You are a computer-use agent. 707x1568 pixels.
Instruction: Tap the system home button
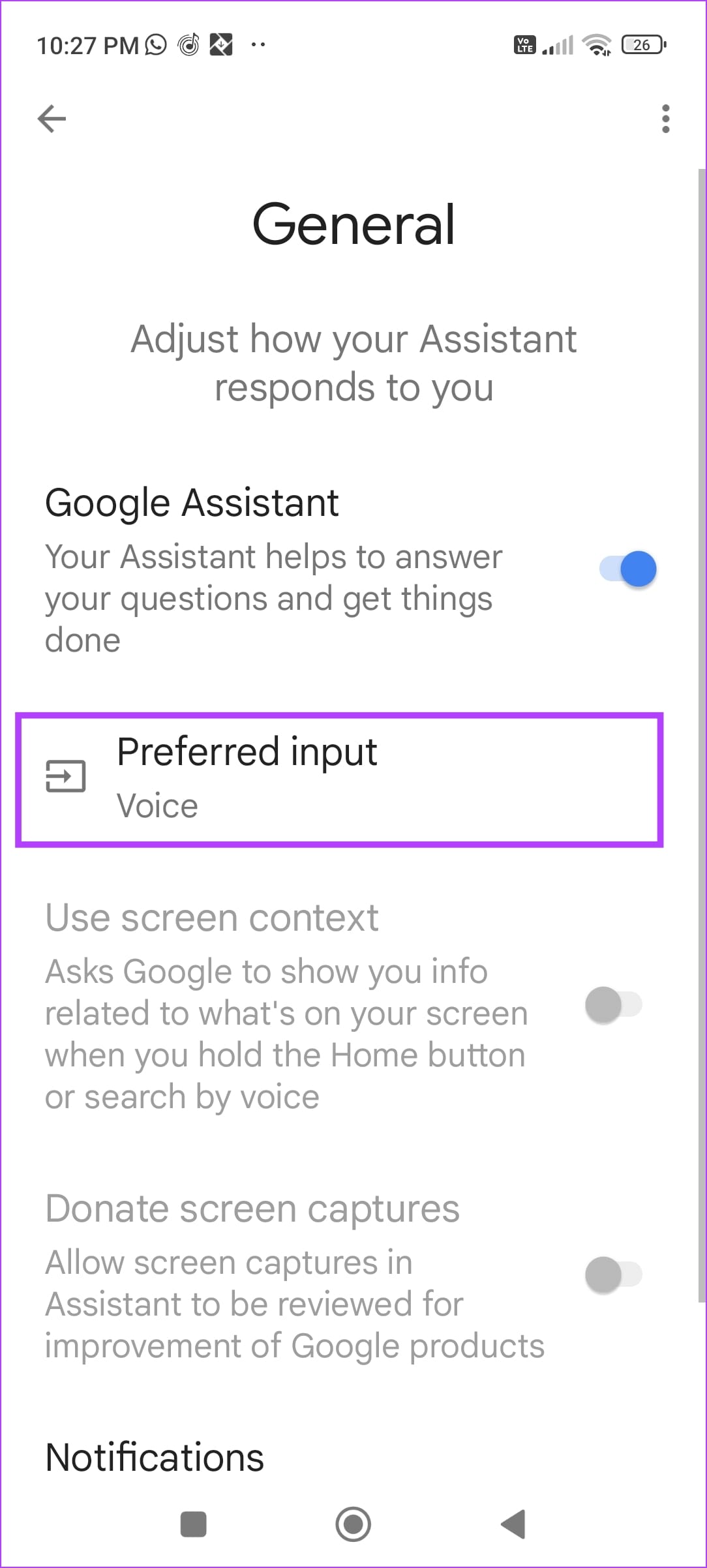tap(353, 1524)
